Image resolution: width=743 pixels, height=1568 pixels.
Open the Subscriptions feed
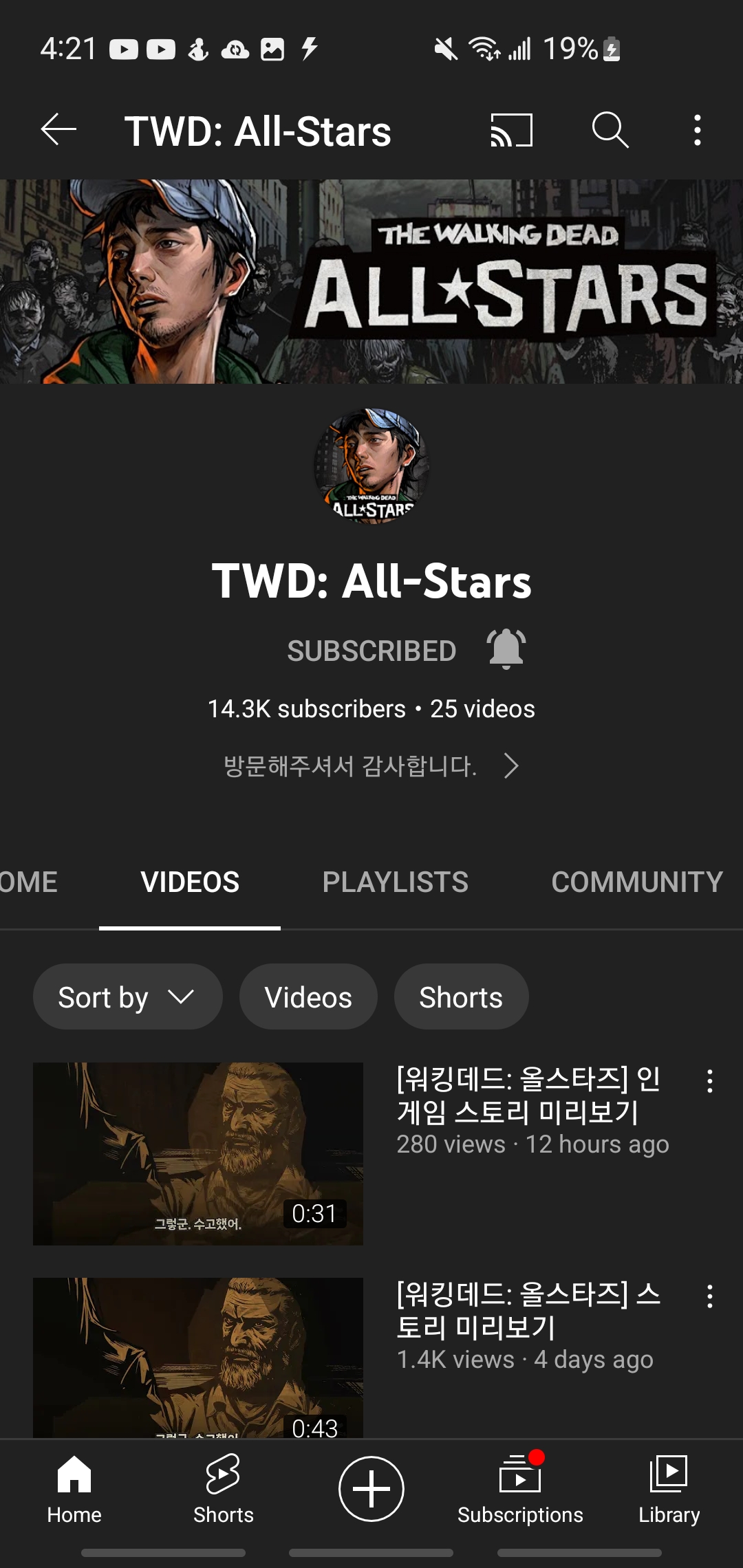(x=520, y=1489)
